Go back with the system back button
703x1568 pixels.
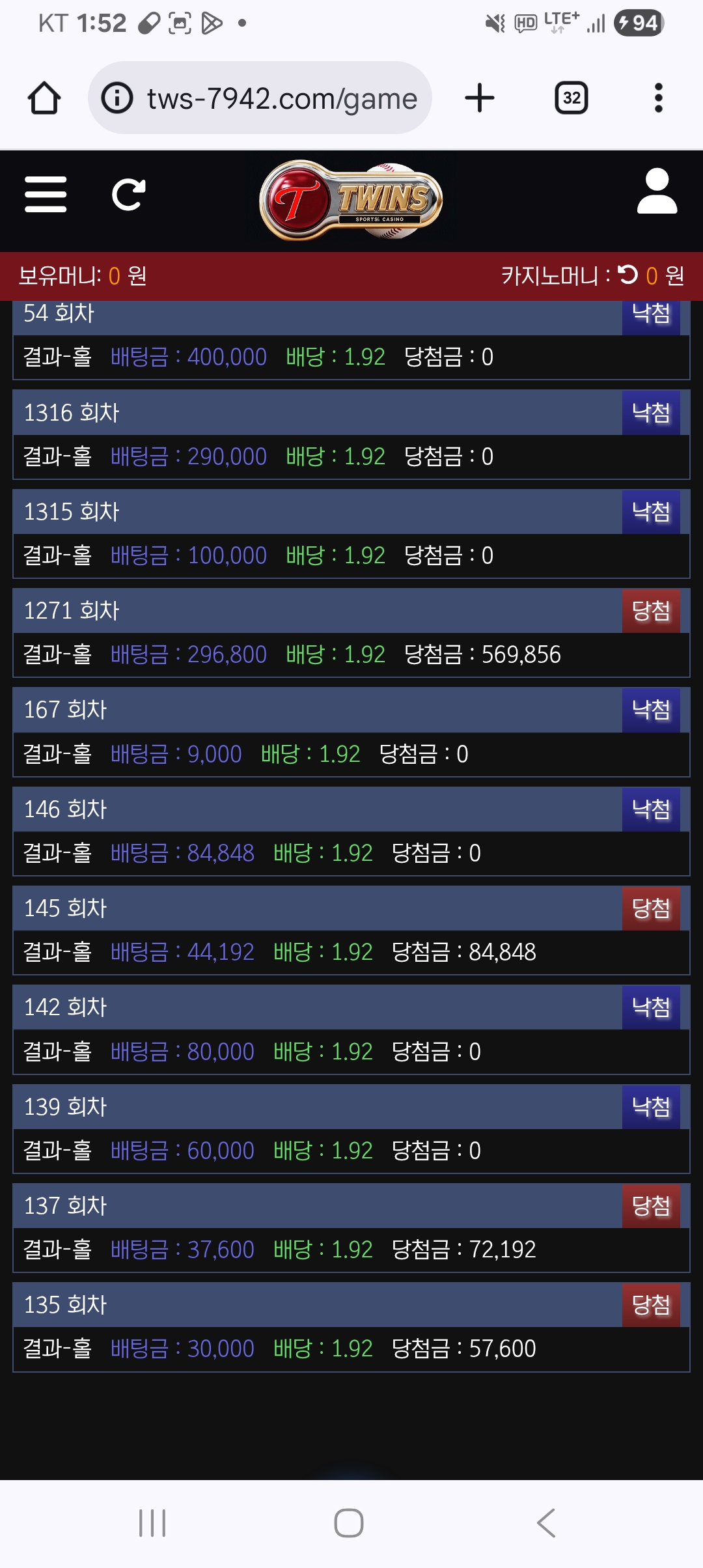(546, 1523)
